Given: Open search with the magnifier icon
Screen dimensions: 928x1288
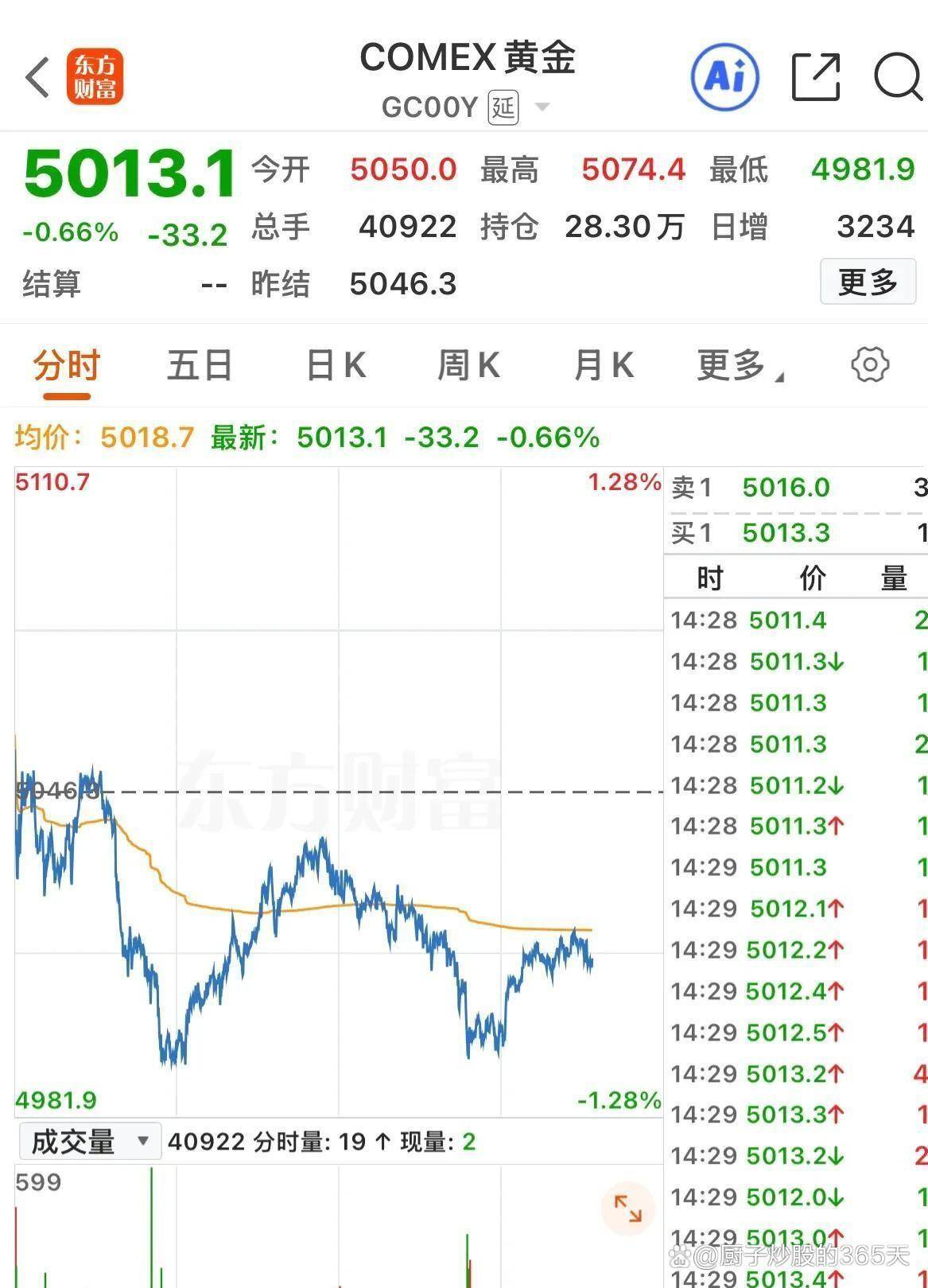Looking at the screenshot, I should [898, 77].
